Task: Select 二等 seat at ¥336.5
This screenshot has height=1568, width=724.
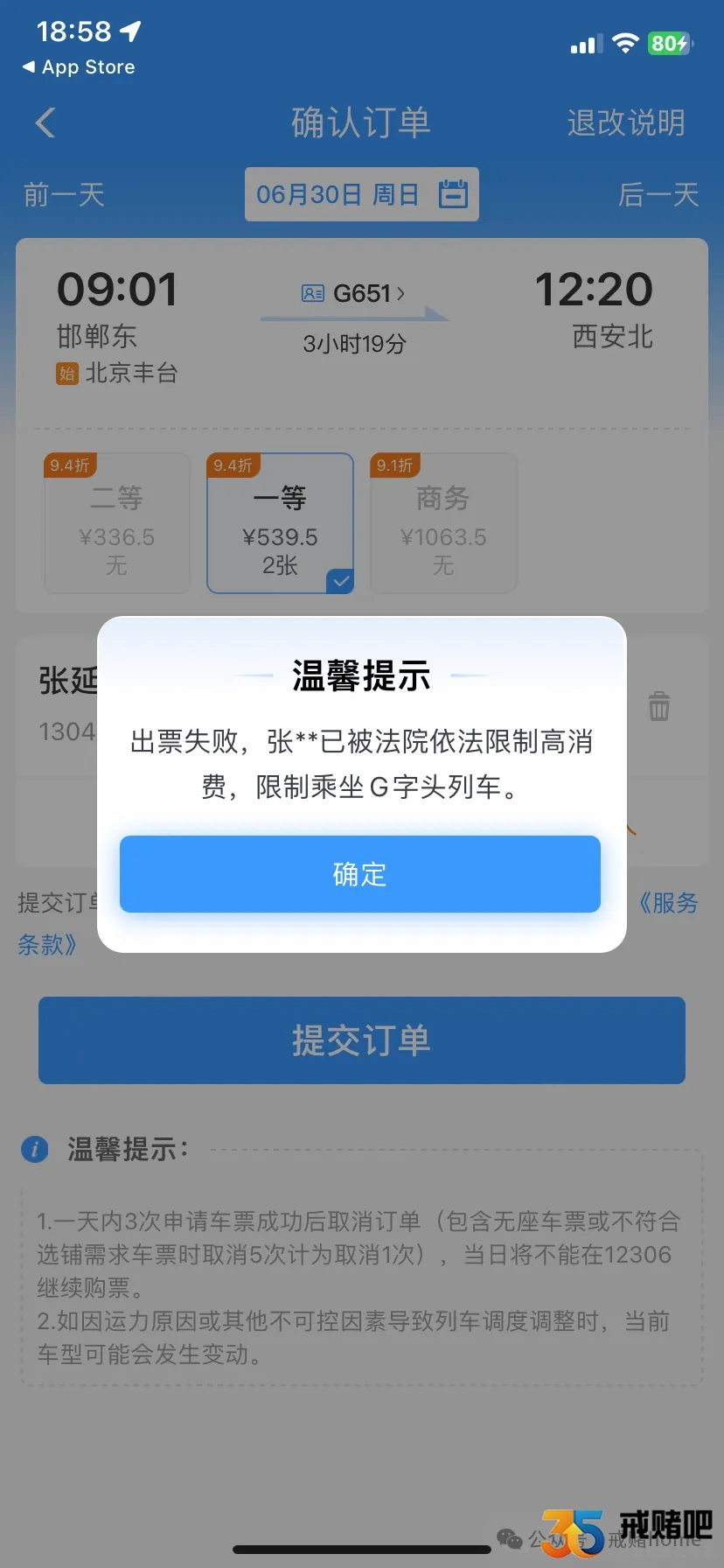Action: pyautogui.click(x=117, y=523)
